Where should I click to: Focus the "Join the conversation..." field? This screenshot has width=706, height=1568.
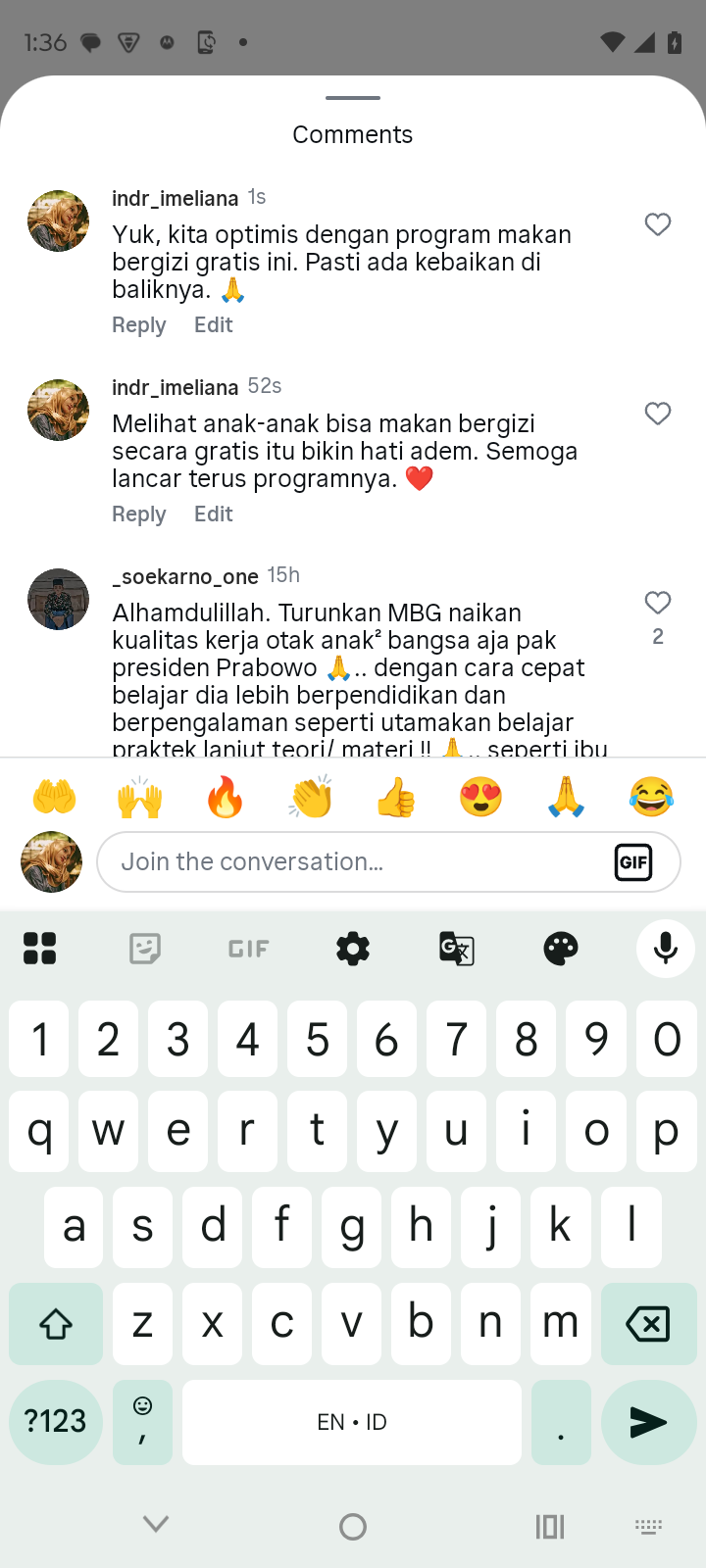click(353, 861)
